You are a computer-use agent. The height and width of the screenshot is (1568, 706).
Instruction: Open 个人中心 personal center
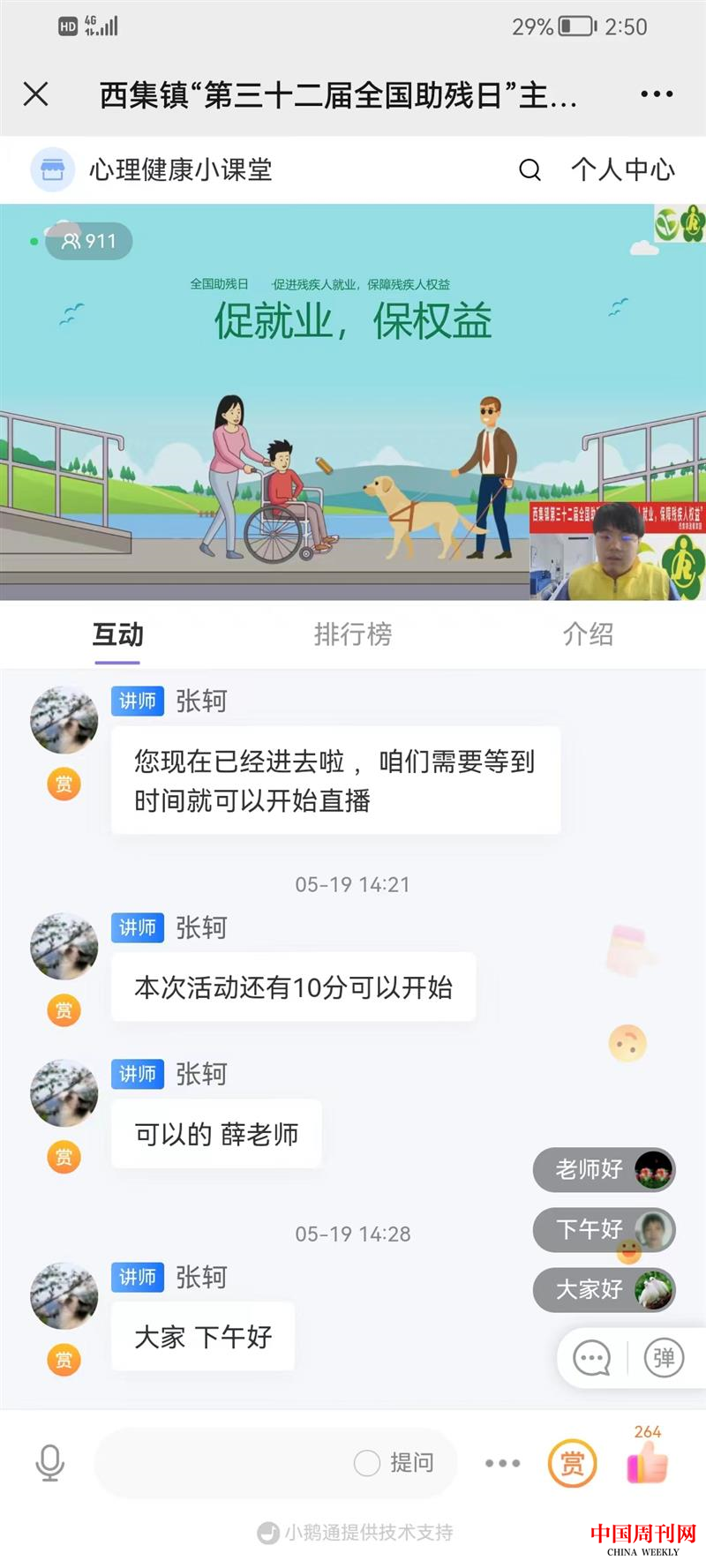(622, 169)
